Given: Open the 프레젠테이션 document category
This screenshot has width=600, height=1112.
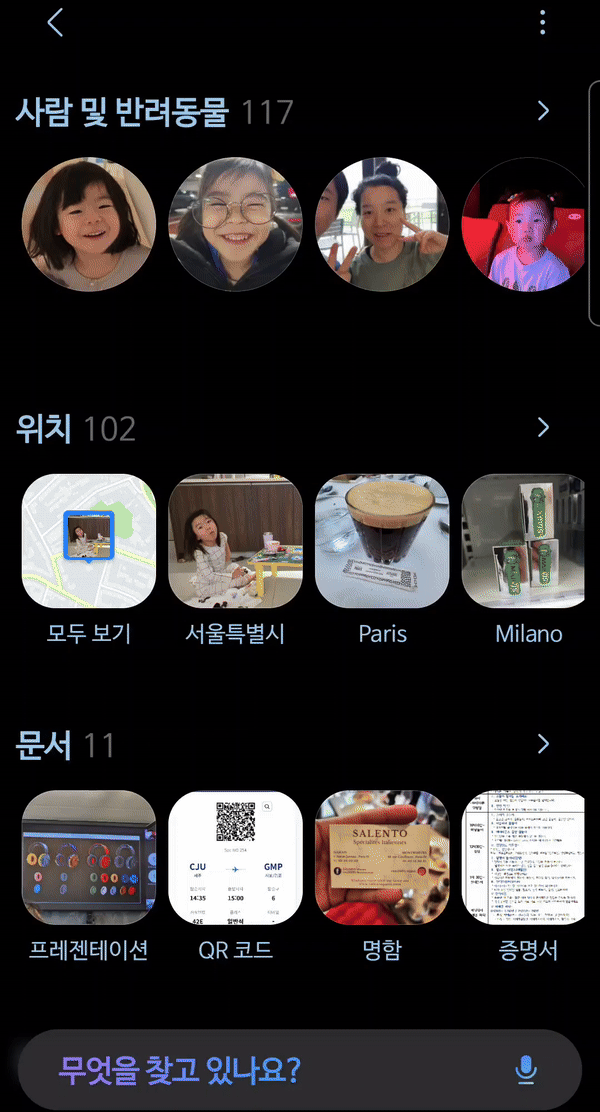Looking at the screenshot, I should (89, 858).
